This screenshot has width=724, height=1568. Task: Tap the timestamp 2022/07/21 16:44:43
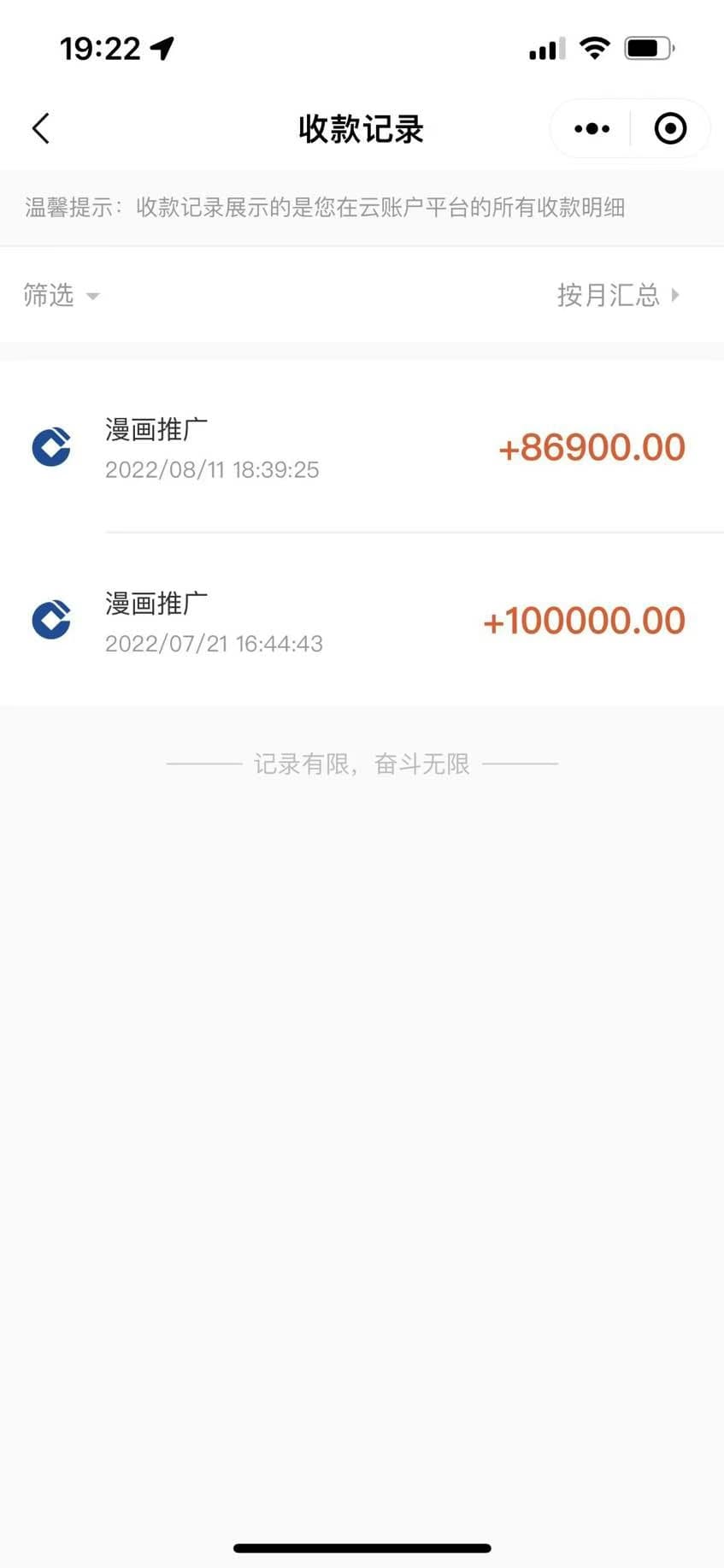(x=214, y=643)
